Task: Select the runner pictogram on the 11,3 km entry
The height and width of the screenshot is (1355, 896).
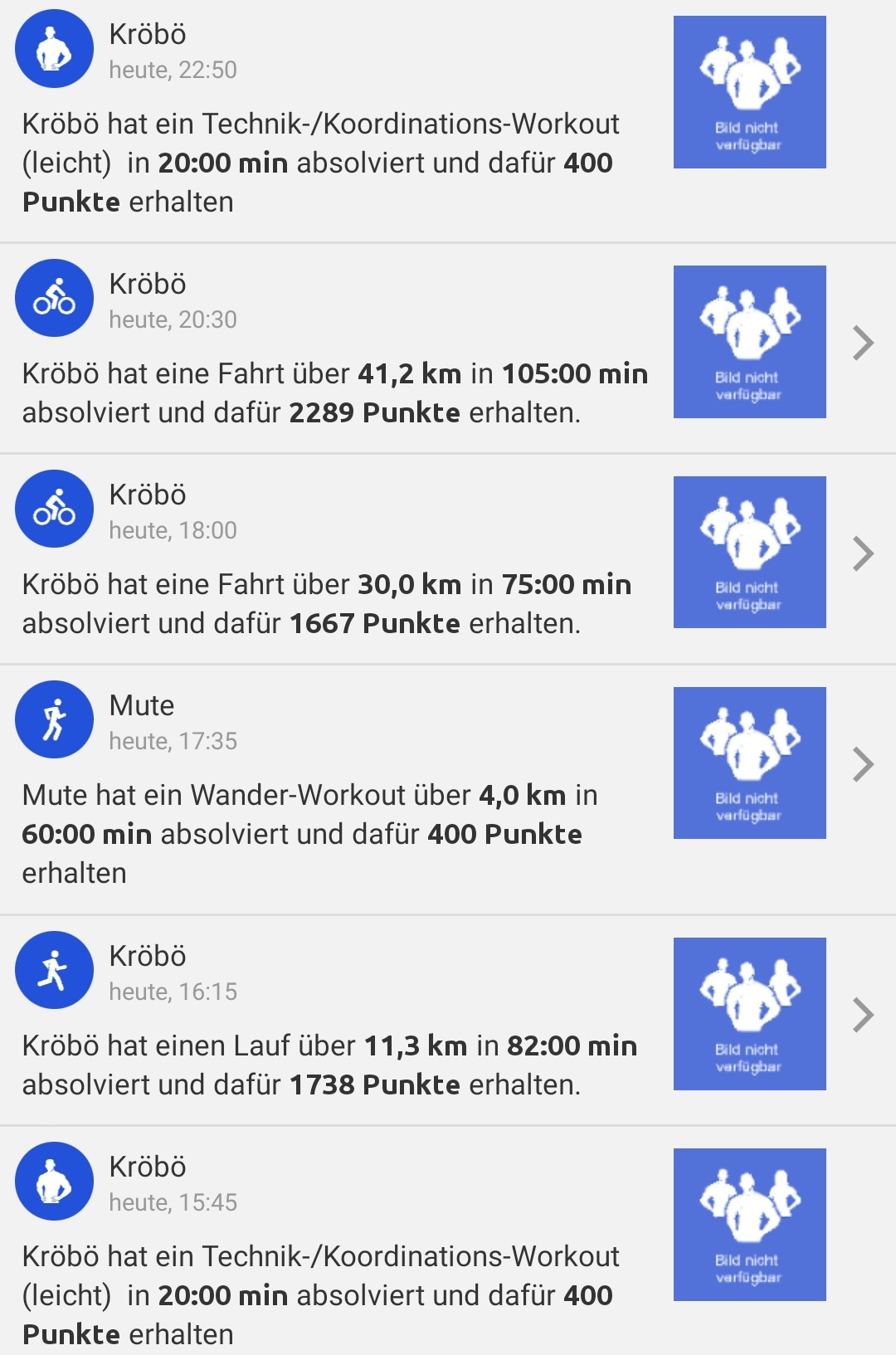Action: 54,971
